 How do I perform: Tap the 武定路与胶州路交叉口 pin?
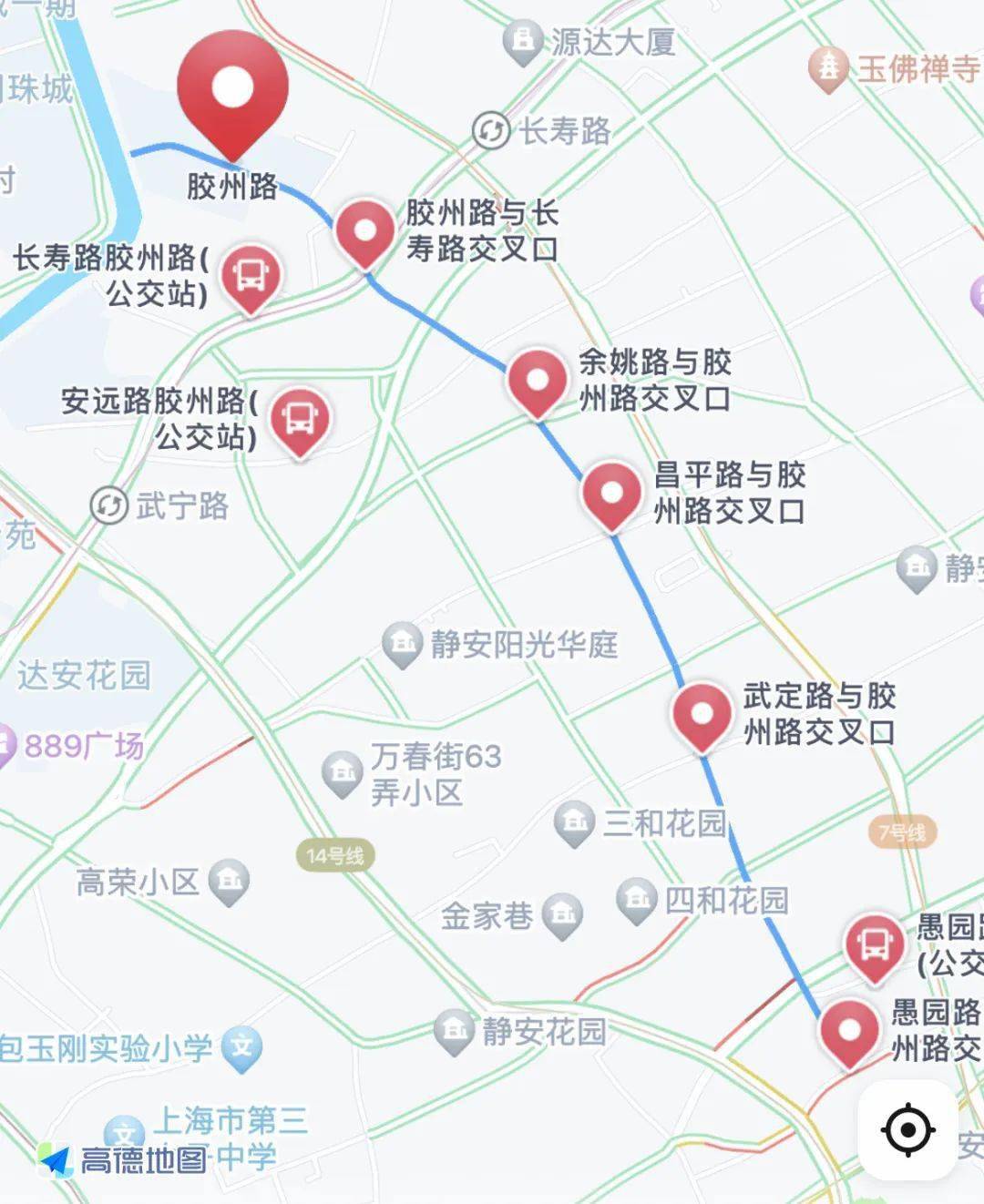coord(702,715)
